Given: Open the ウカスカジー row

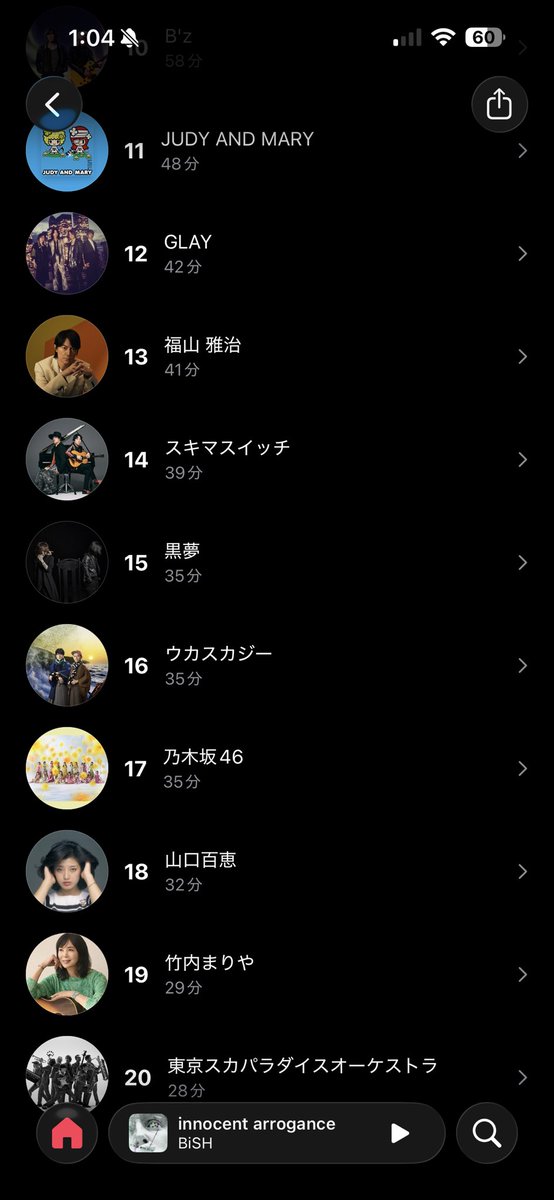Looking at the screenshot, I should [277, 665].
